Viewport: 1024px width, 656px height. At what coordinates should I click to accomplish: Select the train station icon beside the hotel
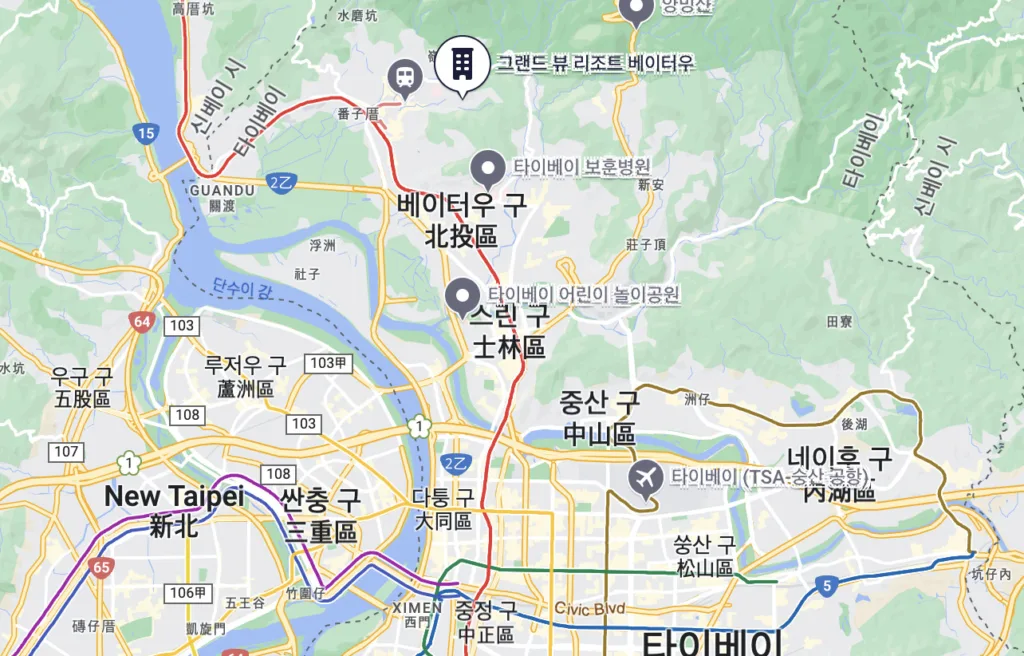[x=404, y=75]
